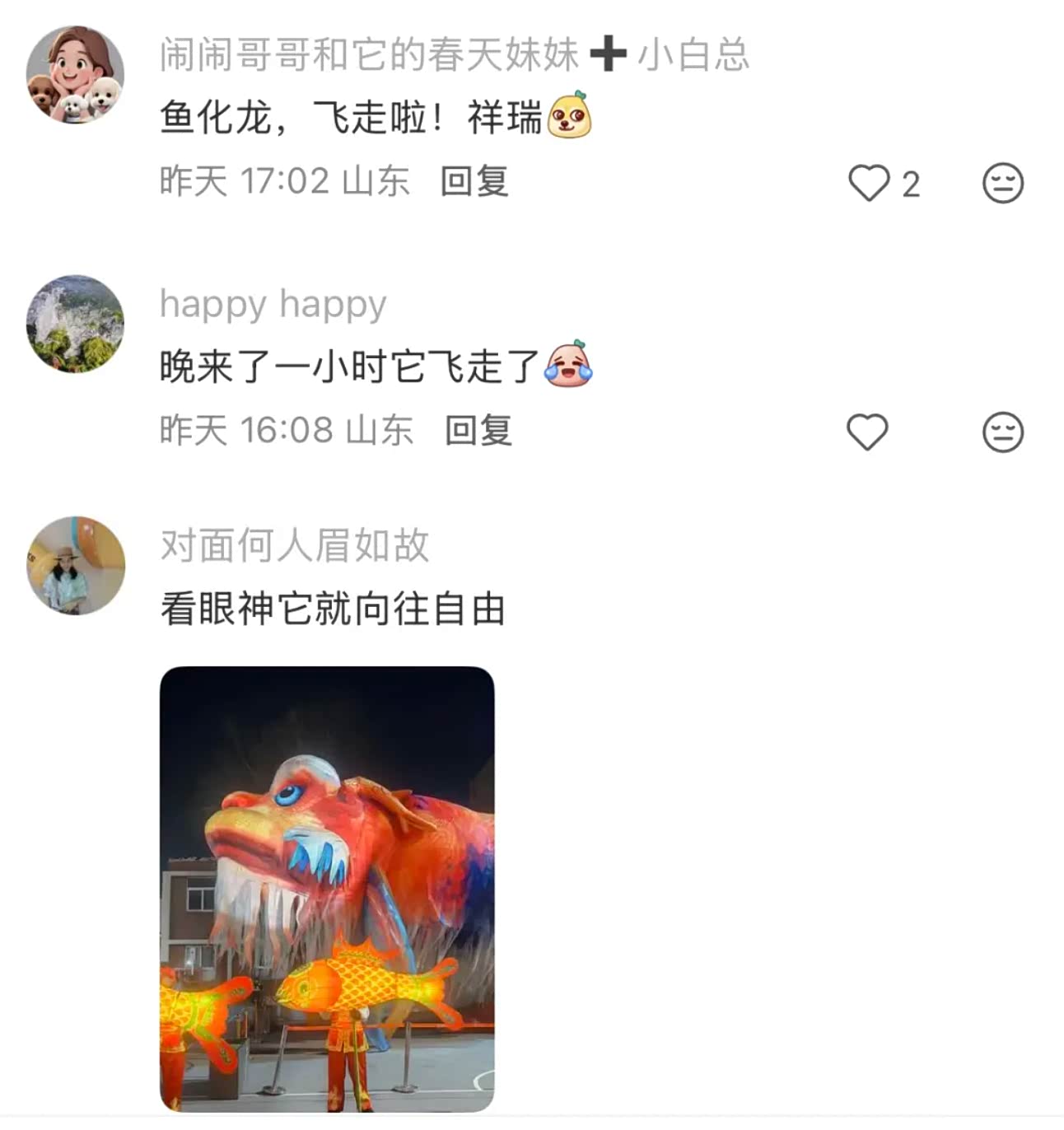
Task: Visit 对面何人眉如故 via username
Action: click(x=294, y=545)
